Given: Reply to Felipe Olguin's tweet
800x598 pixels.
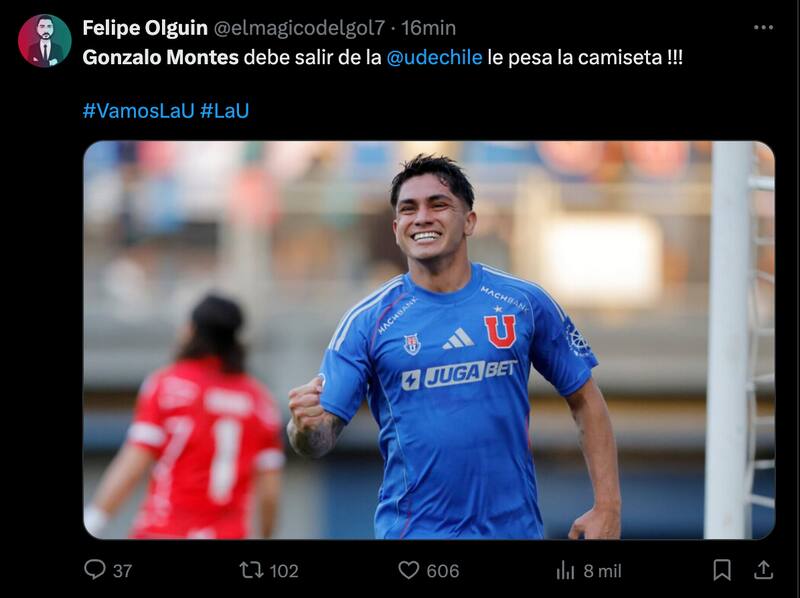Looking at the screenshot, I should pos(96,570).
